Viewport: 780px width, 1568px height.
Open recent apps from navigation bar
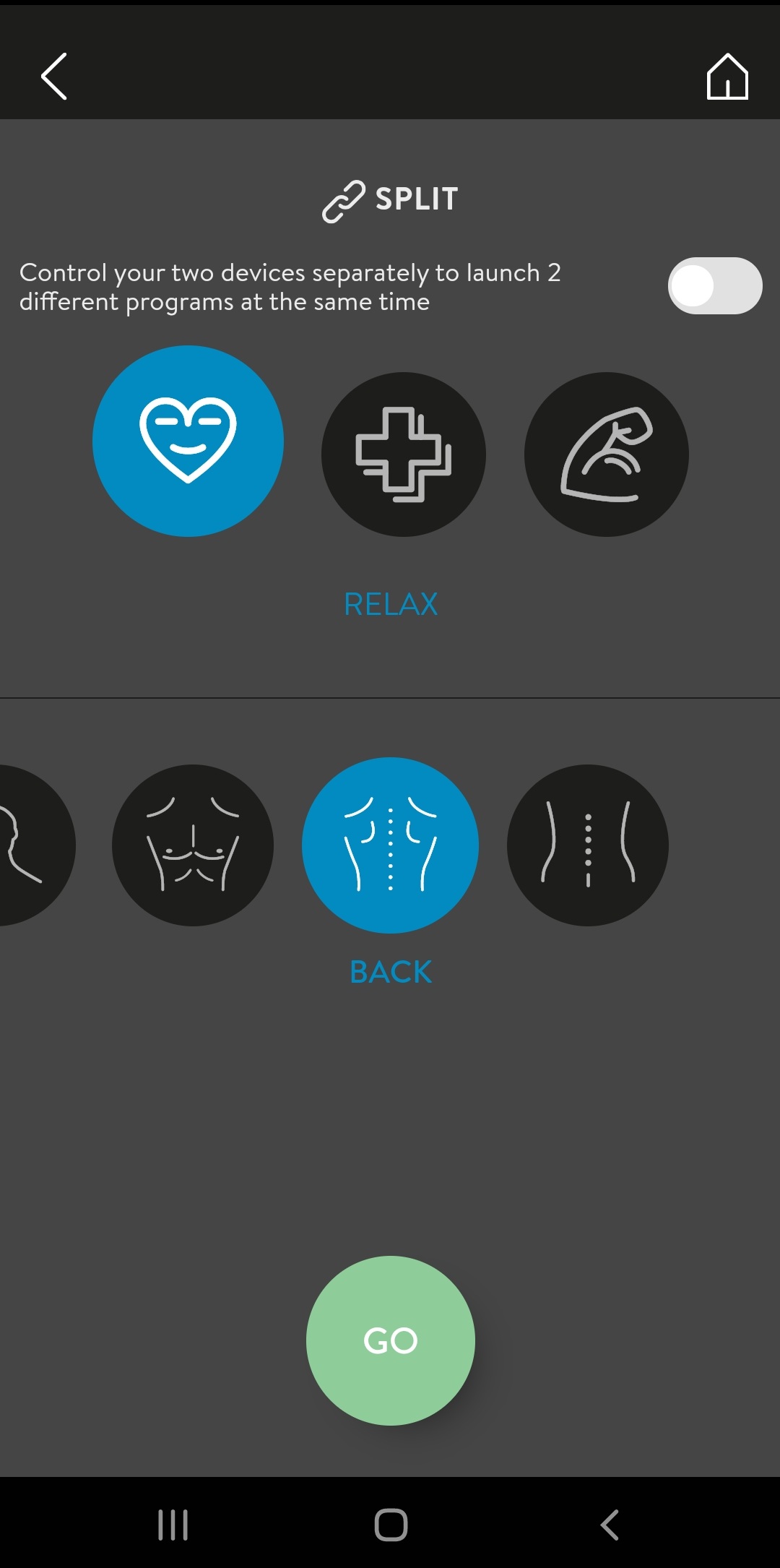(173, 1525)
